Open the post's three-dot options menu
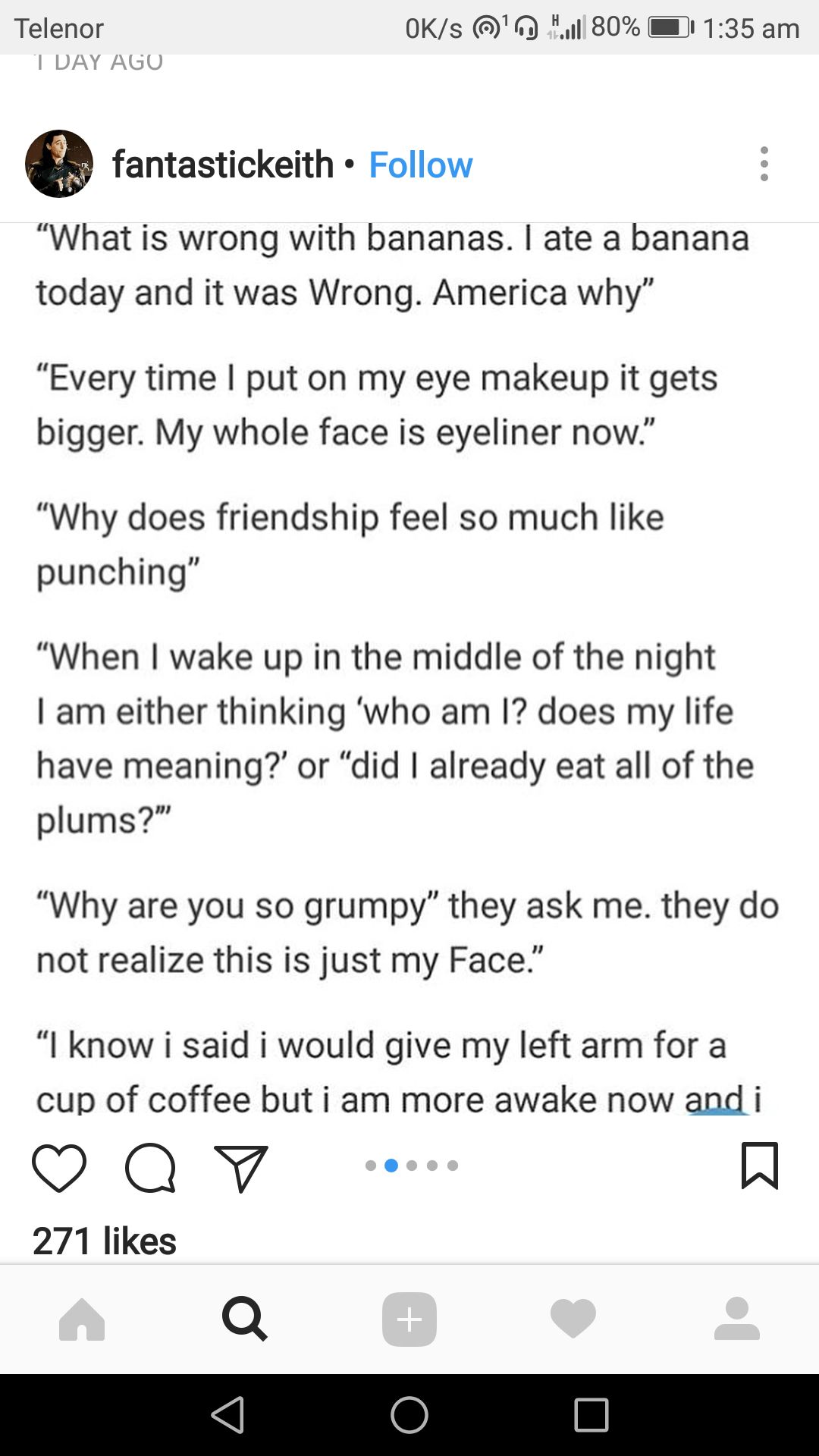Screen dimensions: 819x1456 click(x=764, y=164)
